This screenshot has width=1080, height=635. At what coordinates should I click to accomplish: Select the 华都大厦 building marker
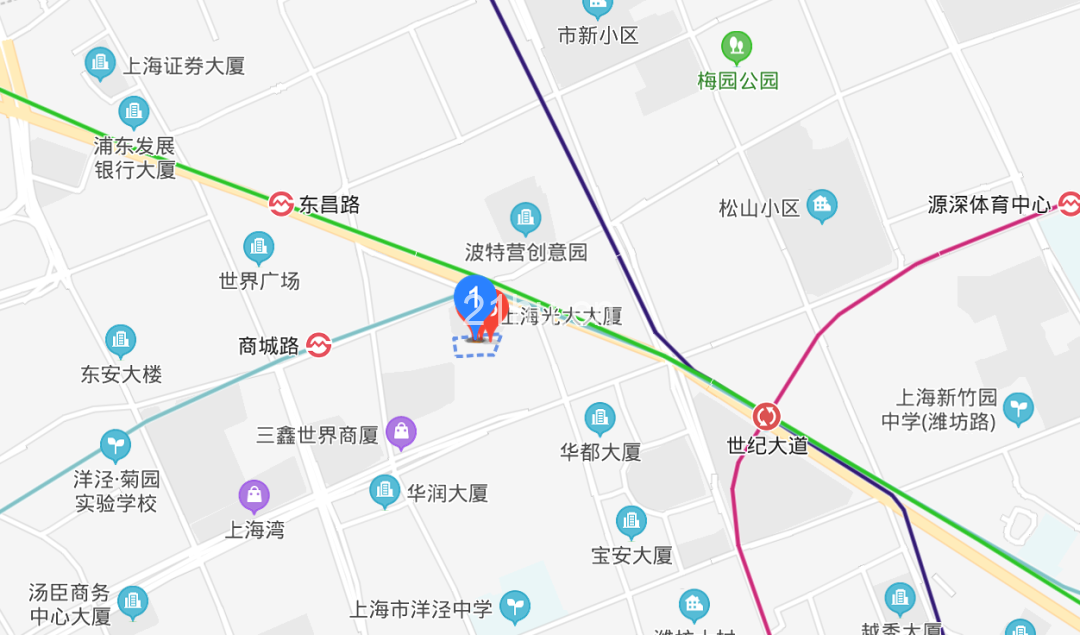pyautogui.click(x=599, y=418)
